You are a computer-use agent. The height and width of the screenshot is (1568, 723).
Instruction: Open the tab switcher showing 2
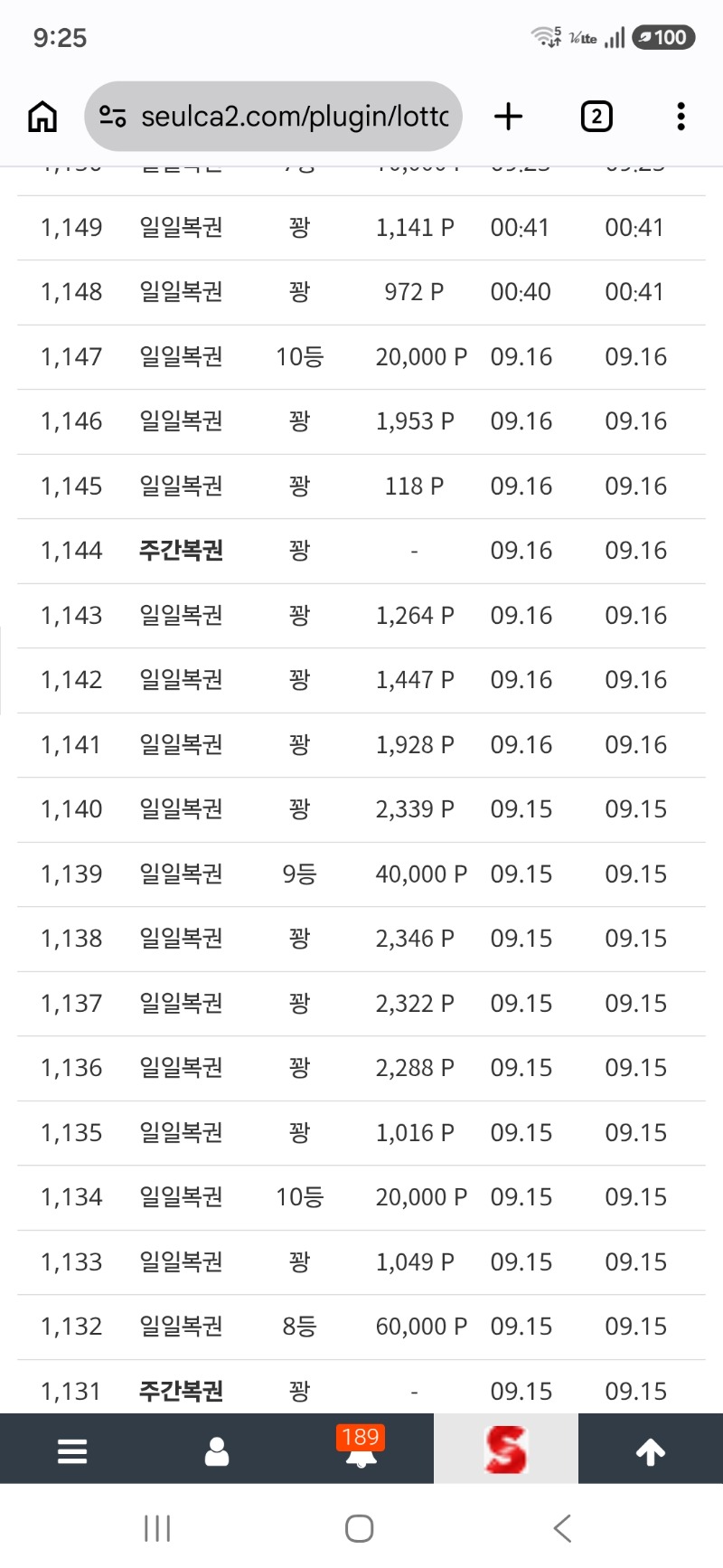click(596, 117)
